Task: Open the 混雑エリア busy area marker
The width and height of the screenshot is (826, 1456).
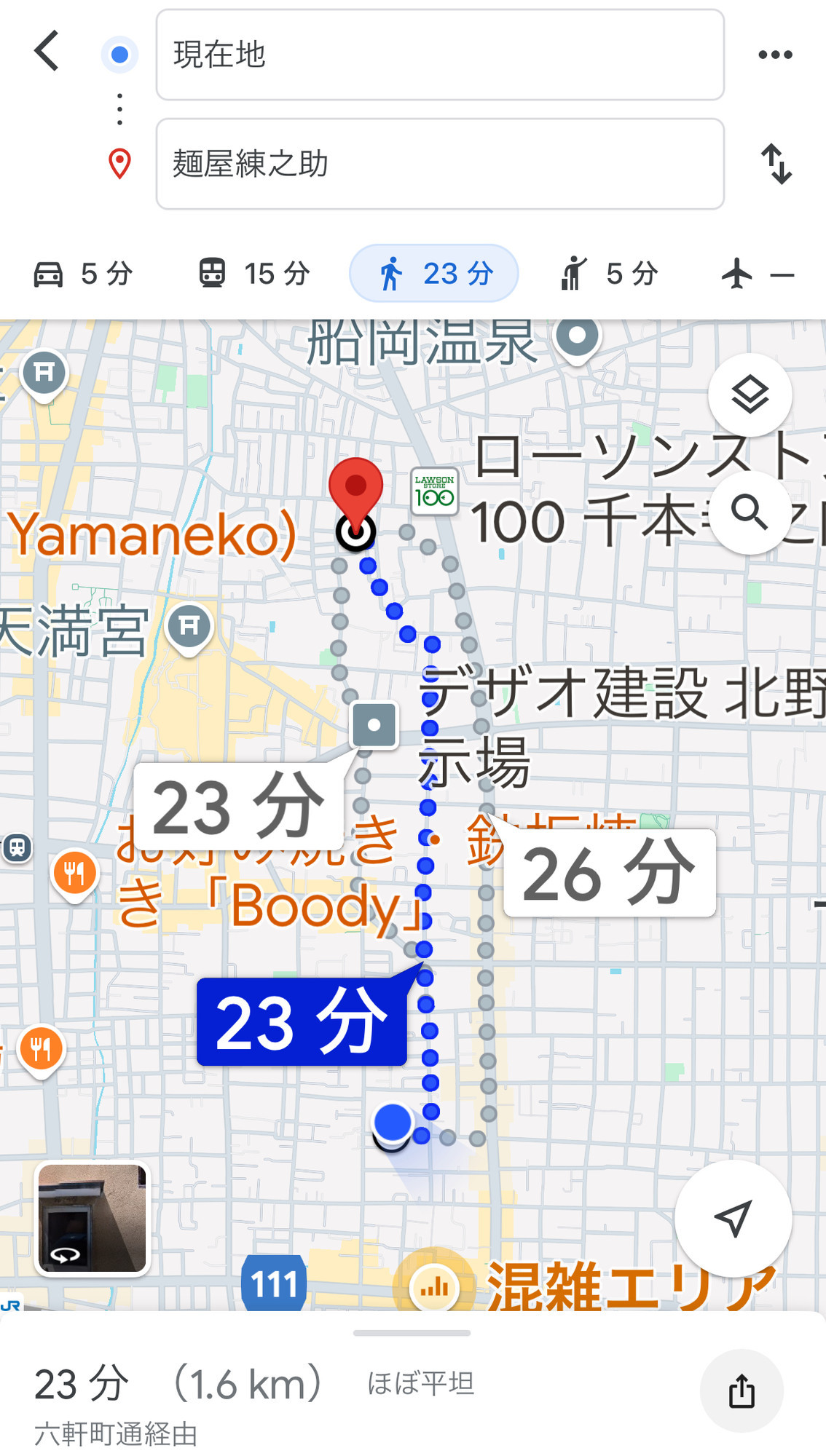Action: pos(434,1287)
